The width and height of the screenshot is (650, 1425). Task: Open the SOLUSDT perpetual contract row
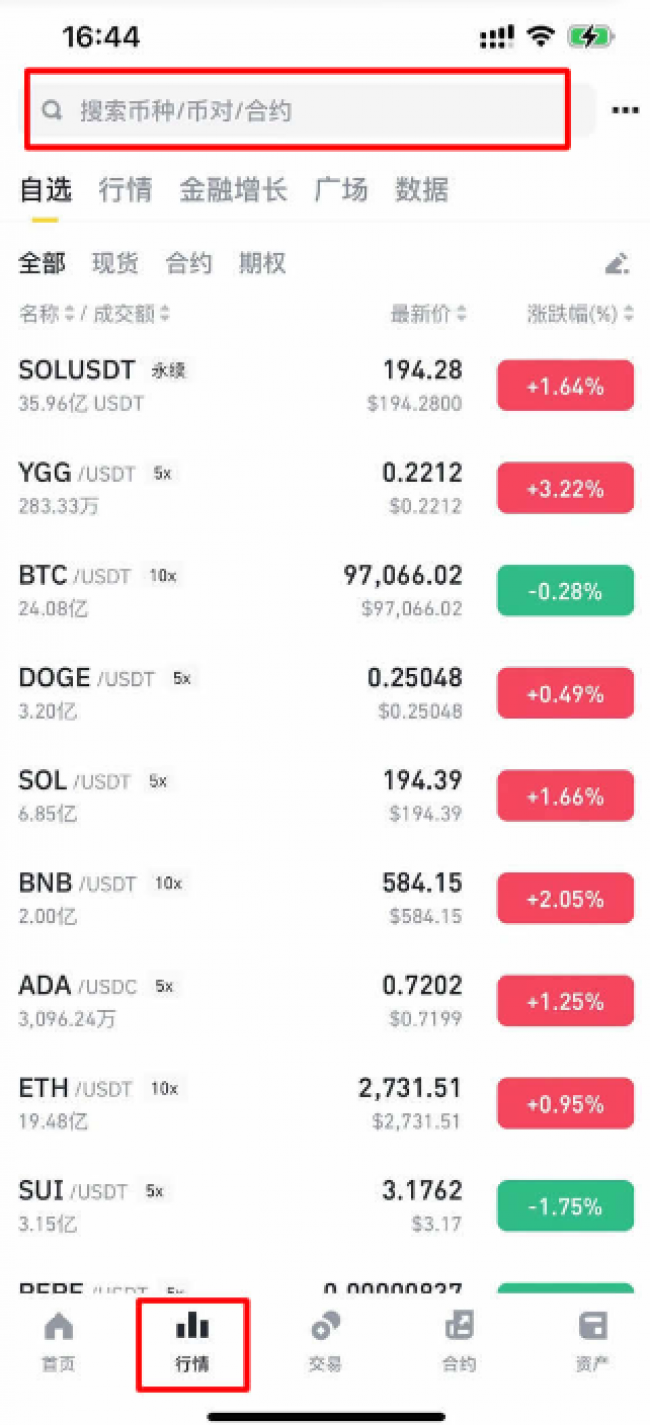point(325,385)
